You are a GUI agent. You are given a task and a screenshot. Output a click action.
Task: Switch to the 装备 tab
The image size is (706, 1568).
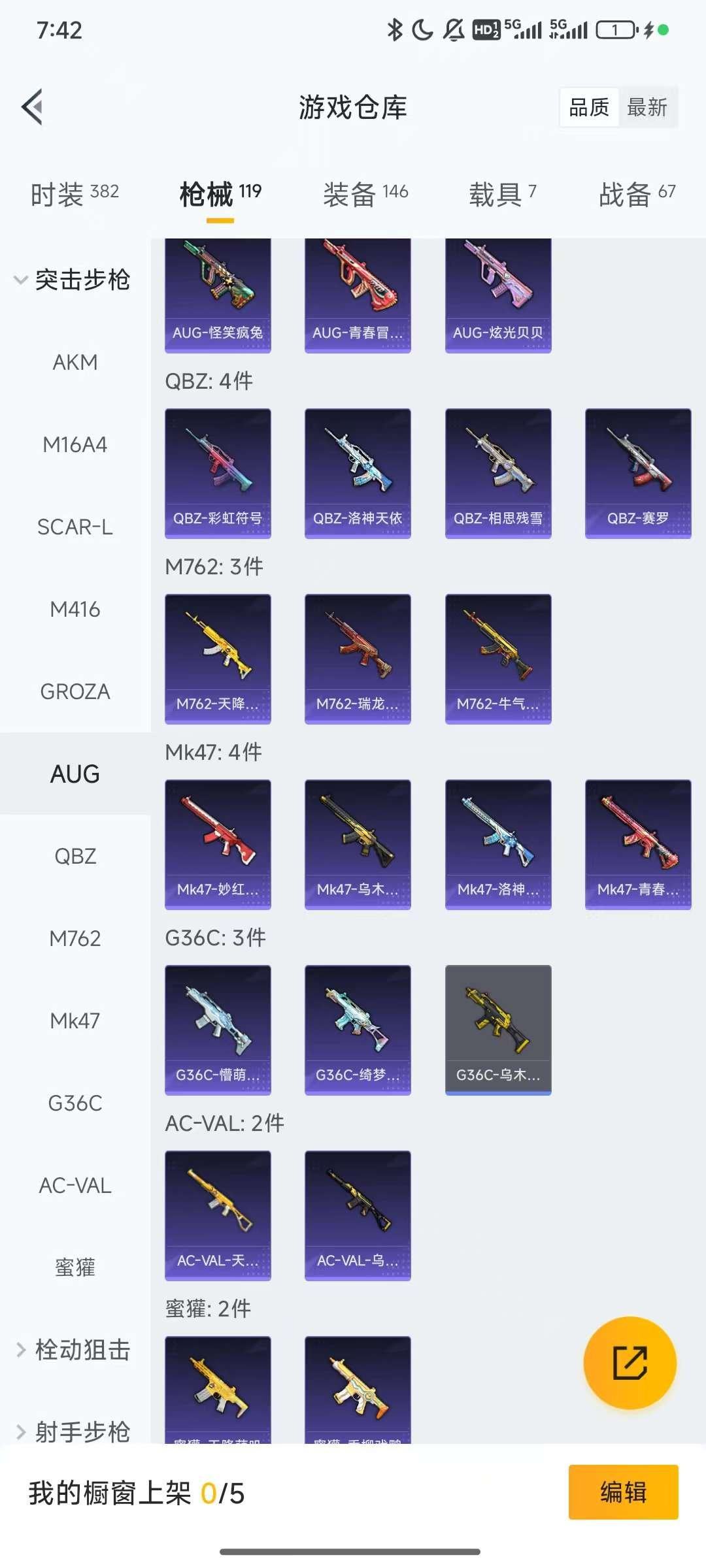(365, 194)
